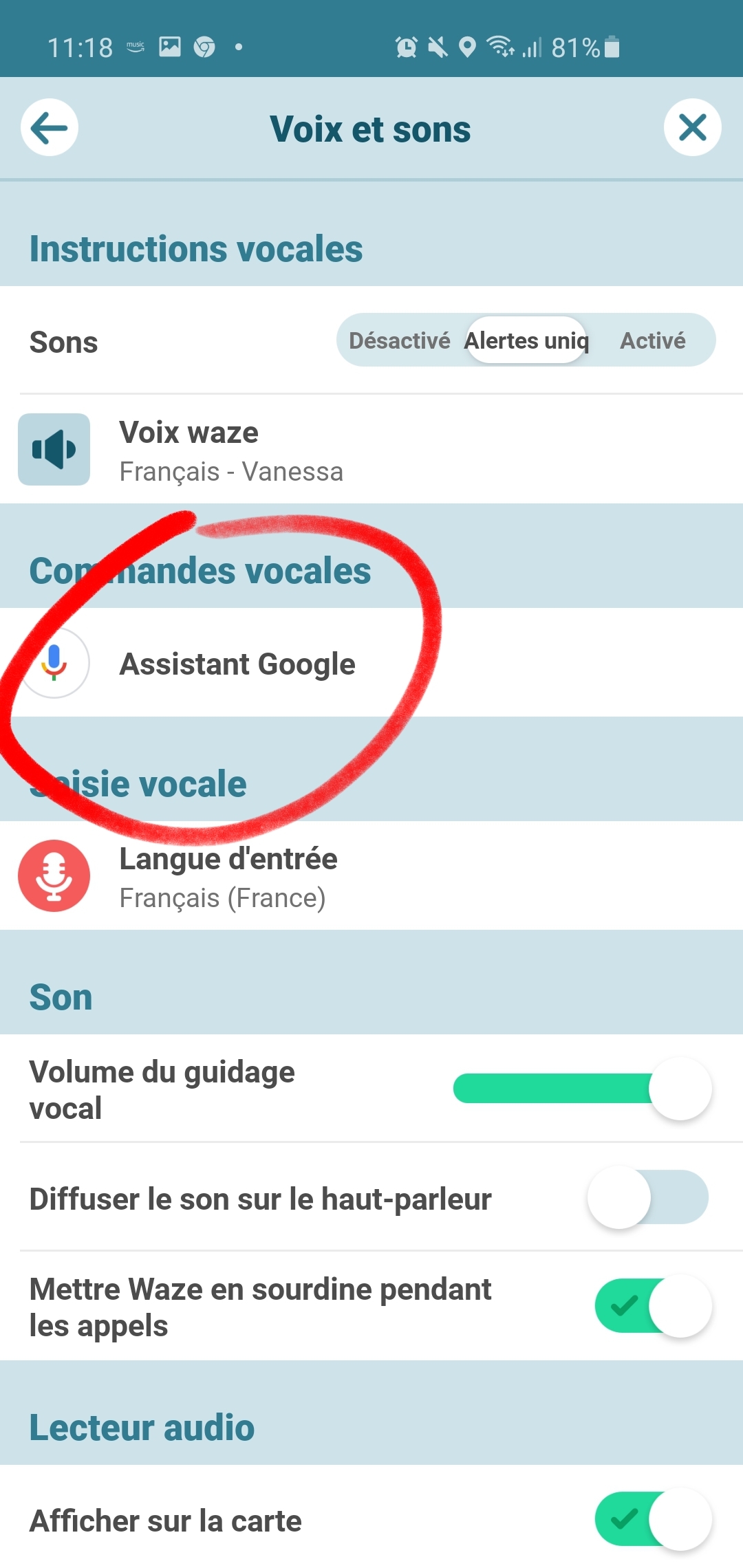The height and width of the screenshot is (1568, 743).
Task: Open Voix waze voice selection
Action: pos(371,450)
